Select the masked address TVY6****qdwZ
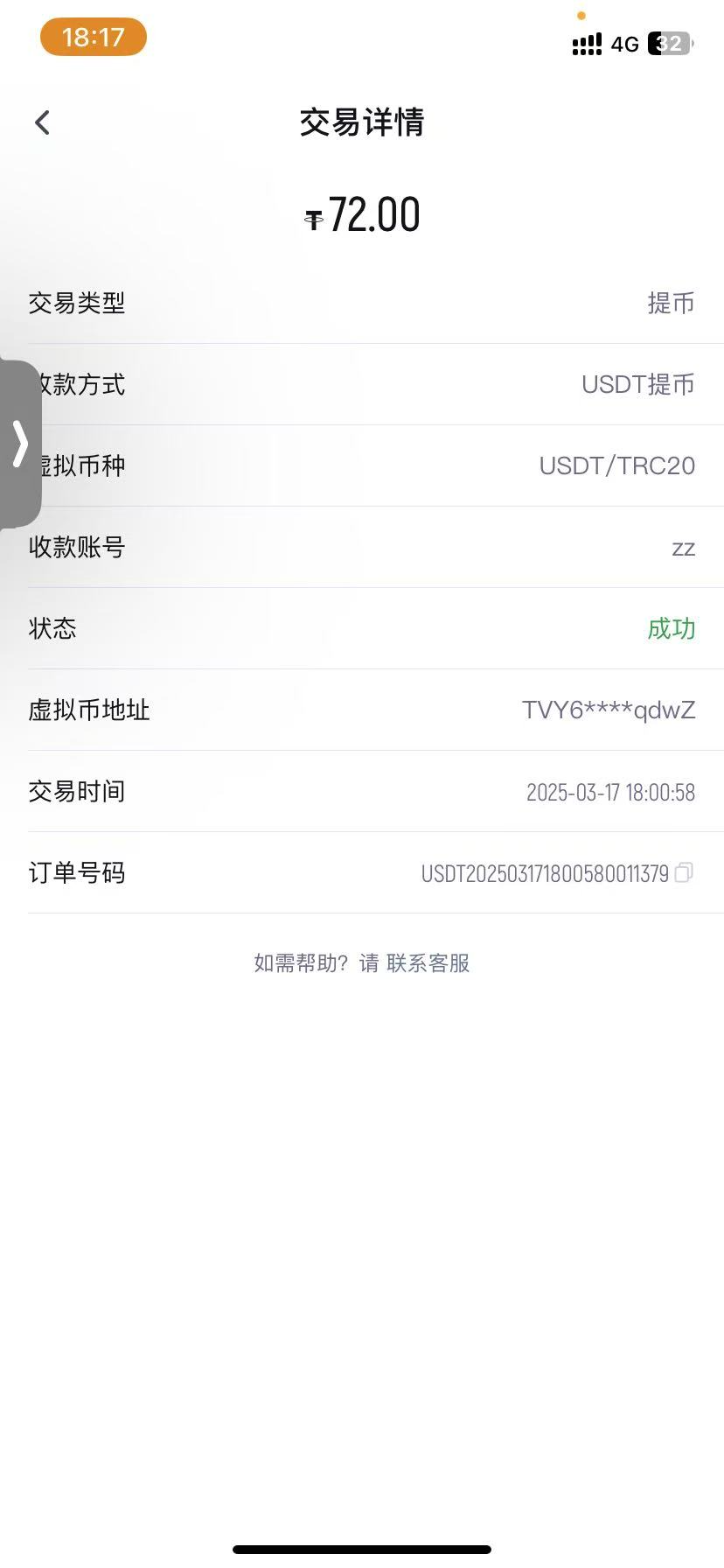 608,710
